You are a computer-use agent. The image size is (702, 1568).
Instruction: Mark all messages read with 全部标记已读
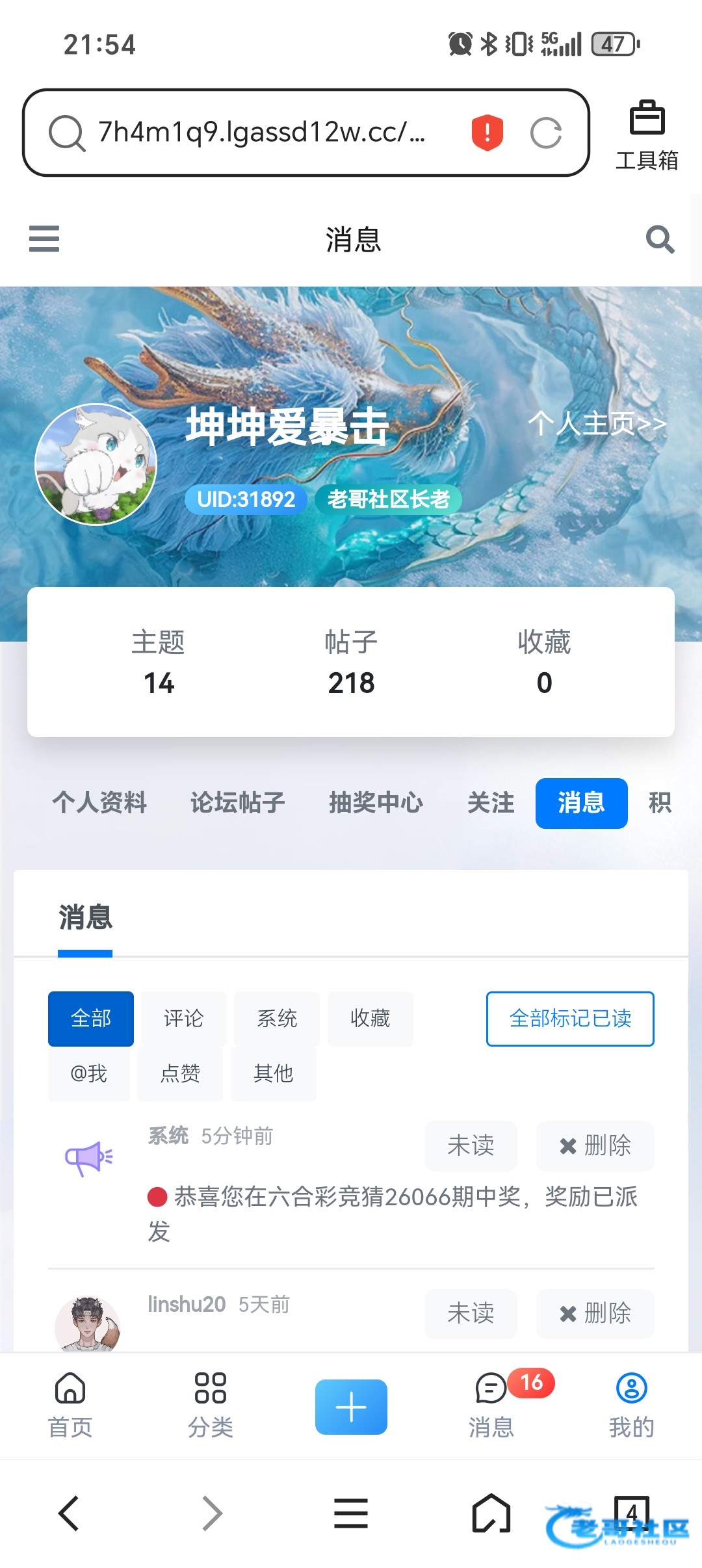point(570,1019)
